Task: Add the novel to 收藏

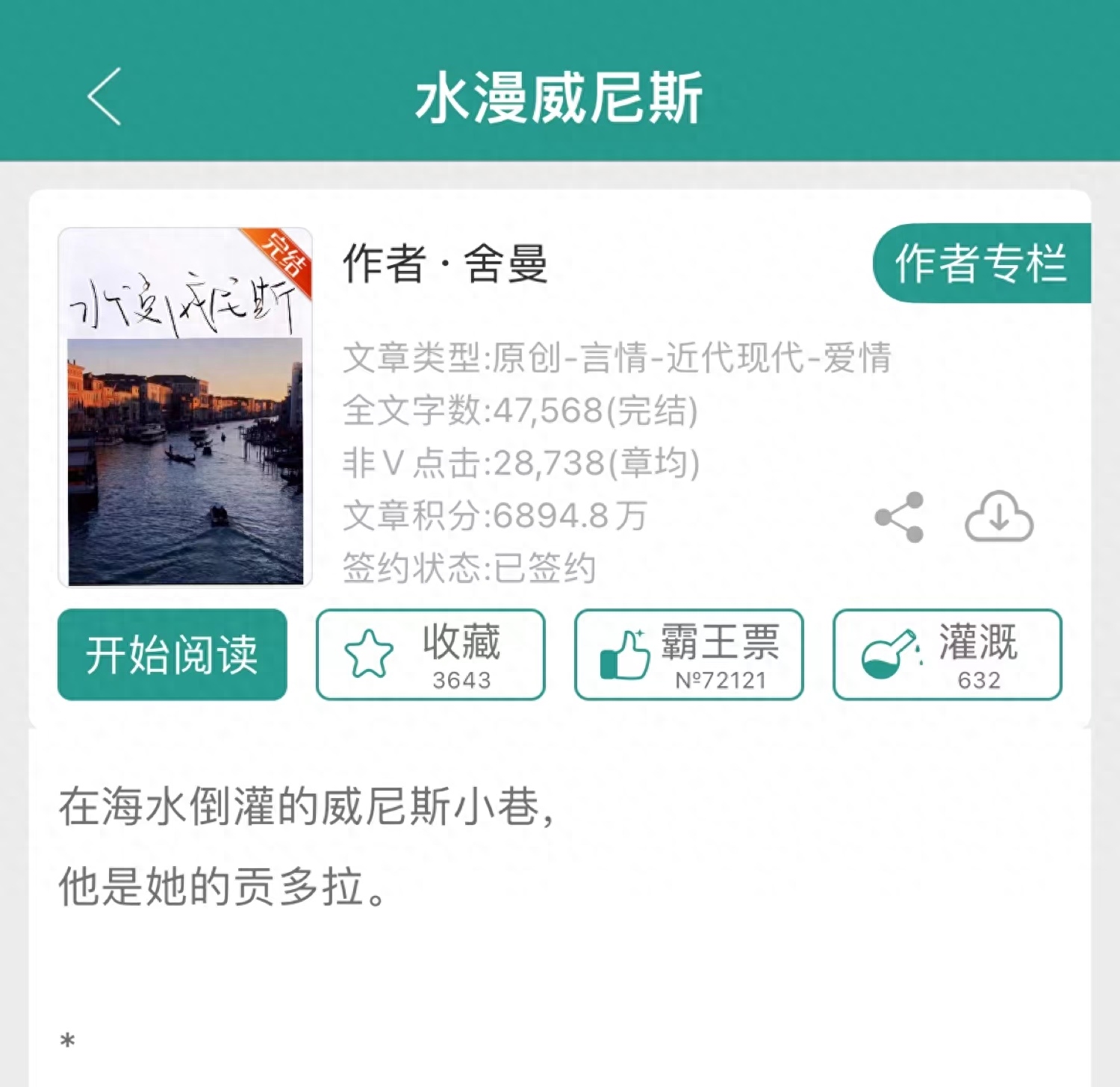Action: (431, 655)
